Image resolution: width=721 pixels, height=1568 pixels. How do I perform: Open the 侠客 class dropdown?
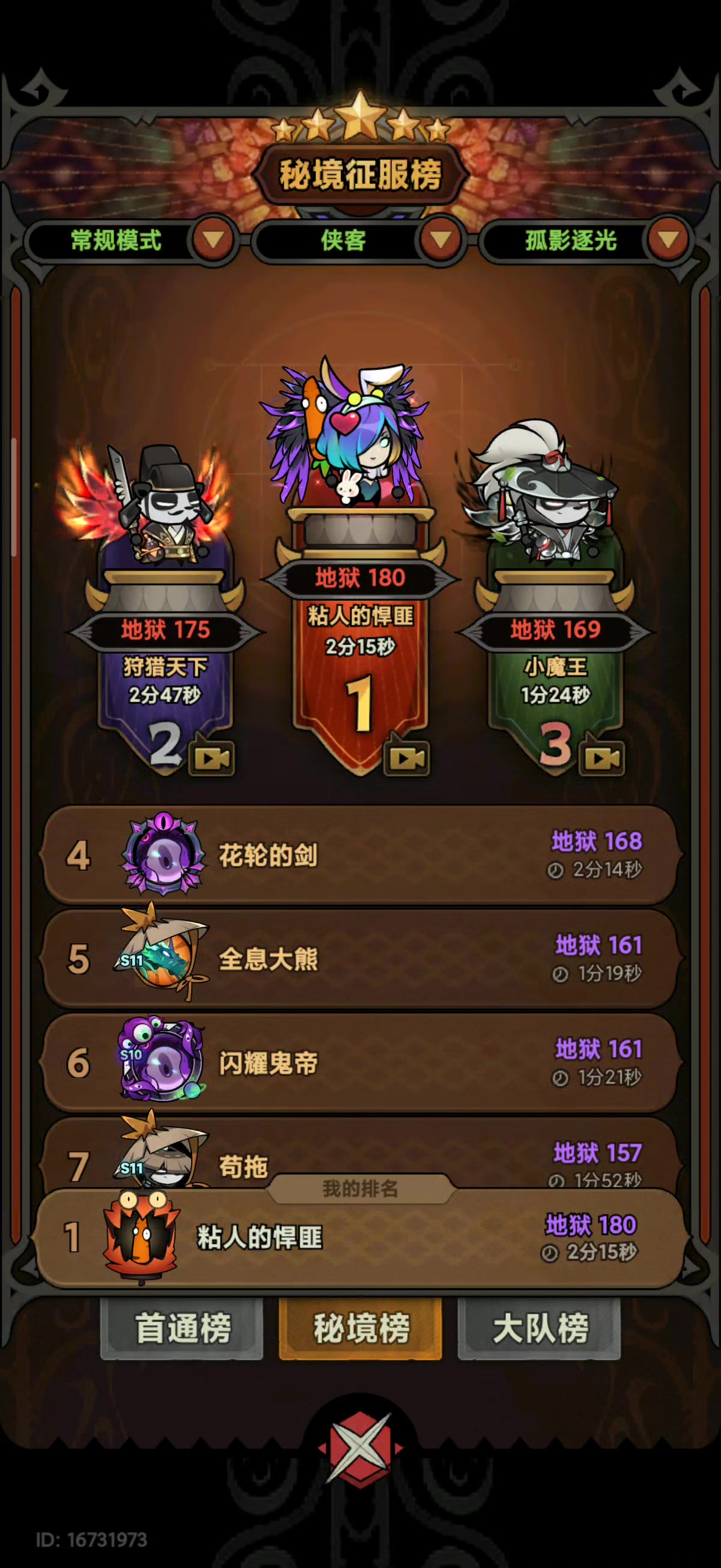pyautogui.click(x=440, y=240)
